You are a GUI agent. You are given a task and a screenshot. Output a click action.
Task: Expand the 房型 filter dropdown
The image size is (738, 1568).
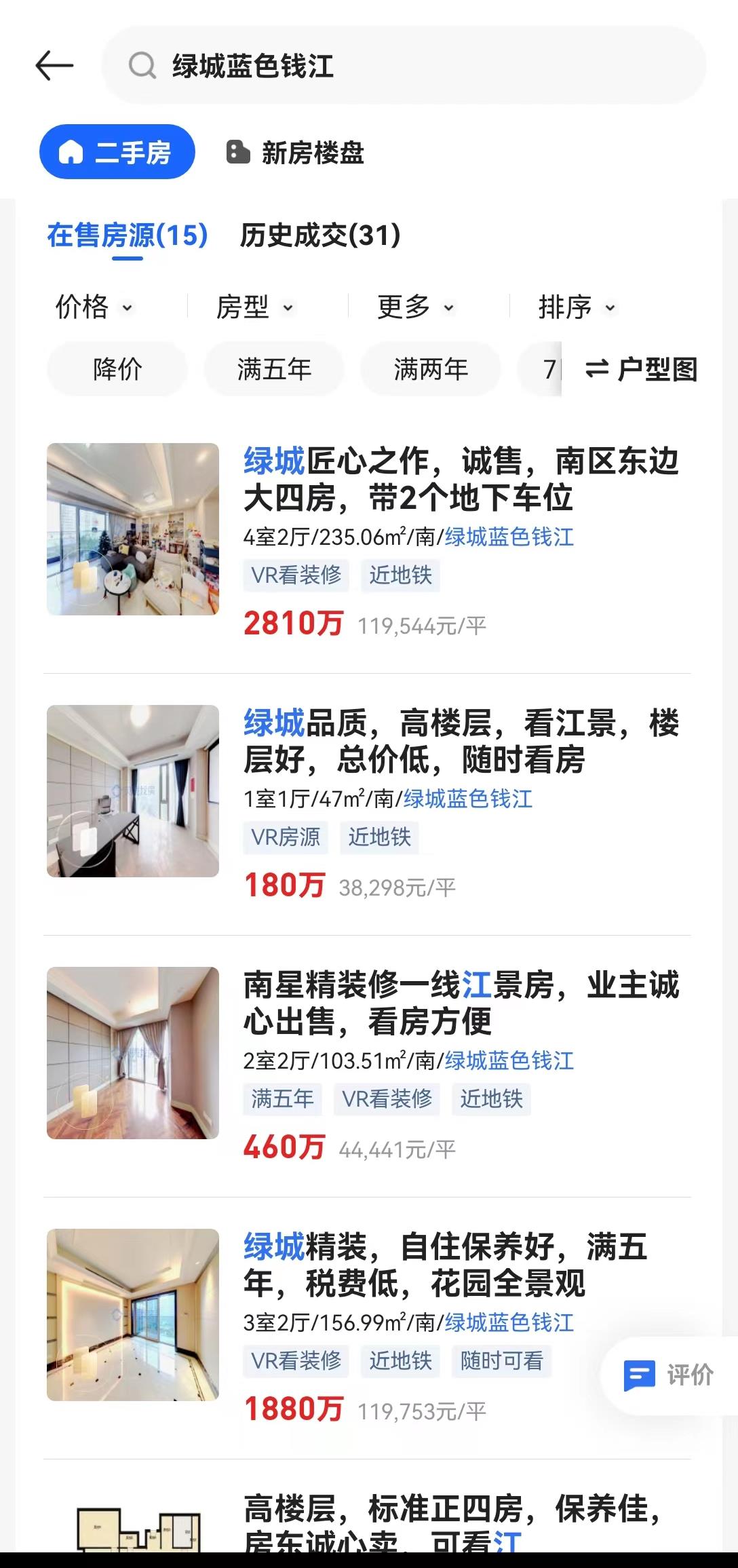point(255,307)
